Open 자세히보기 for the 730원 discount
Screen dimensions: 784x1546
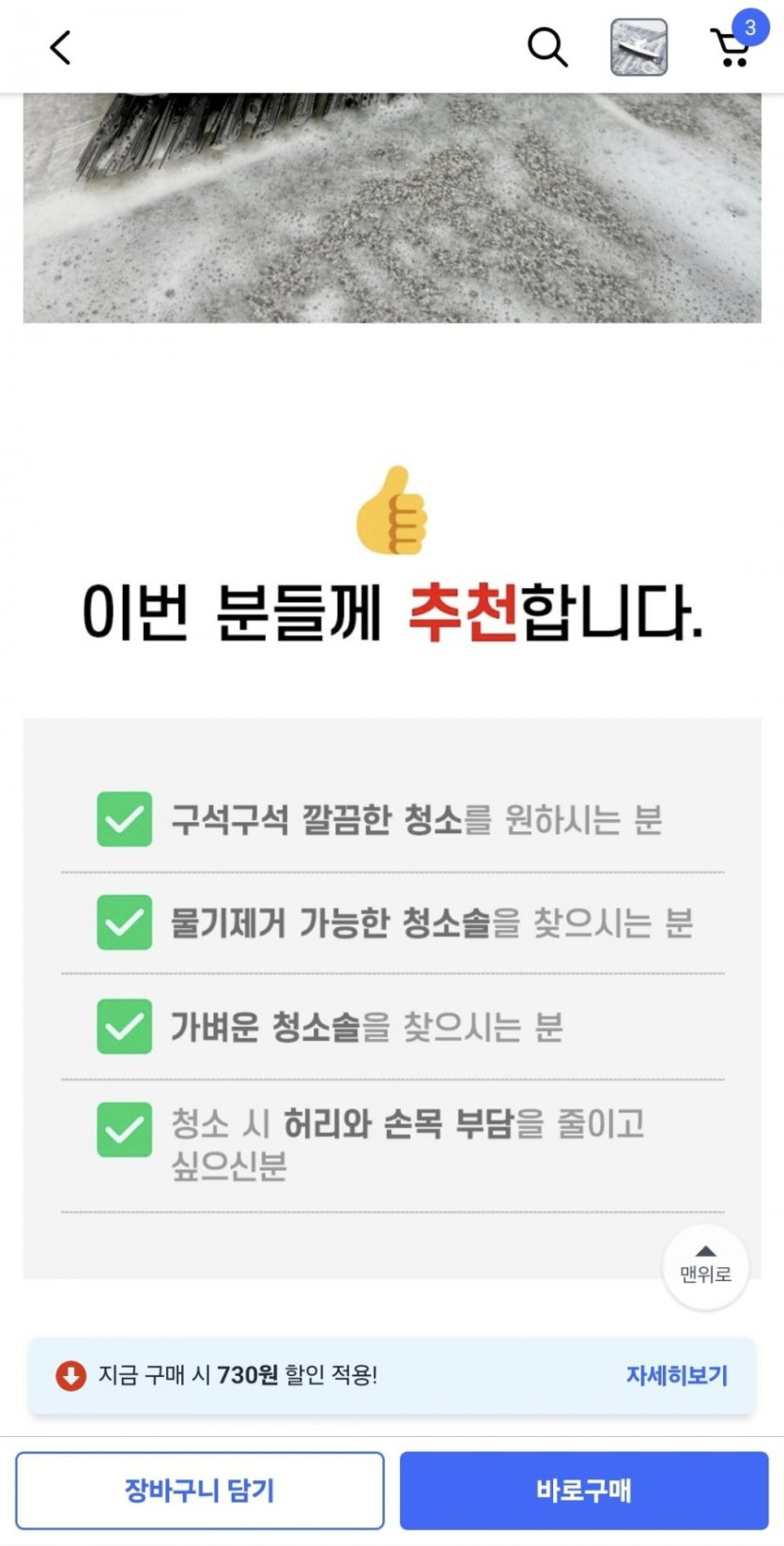point(676,1375)
